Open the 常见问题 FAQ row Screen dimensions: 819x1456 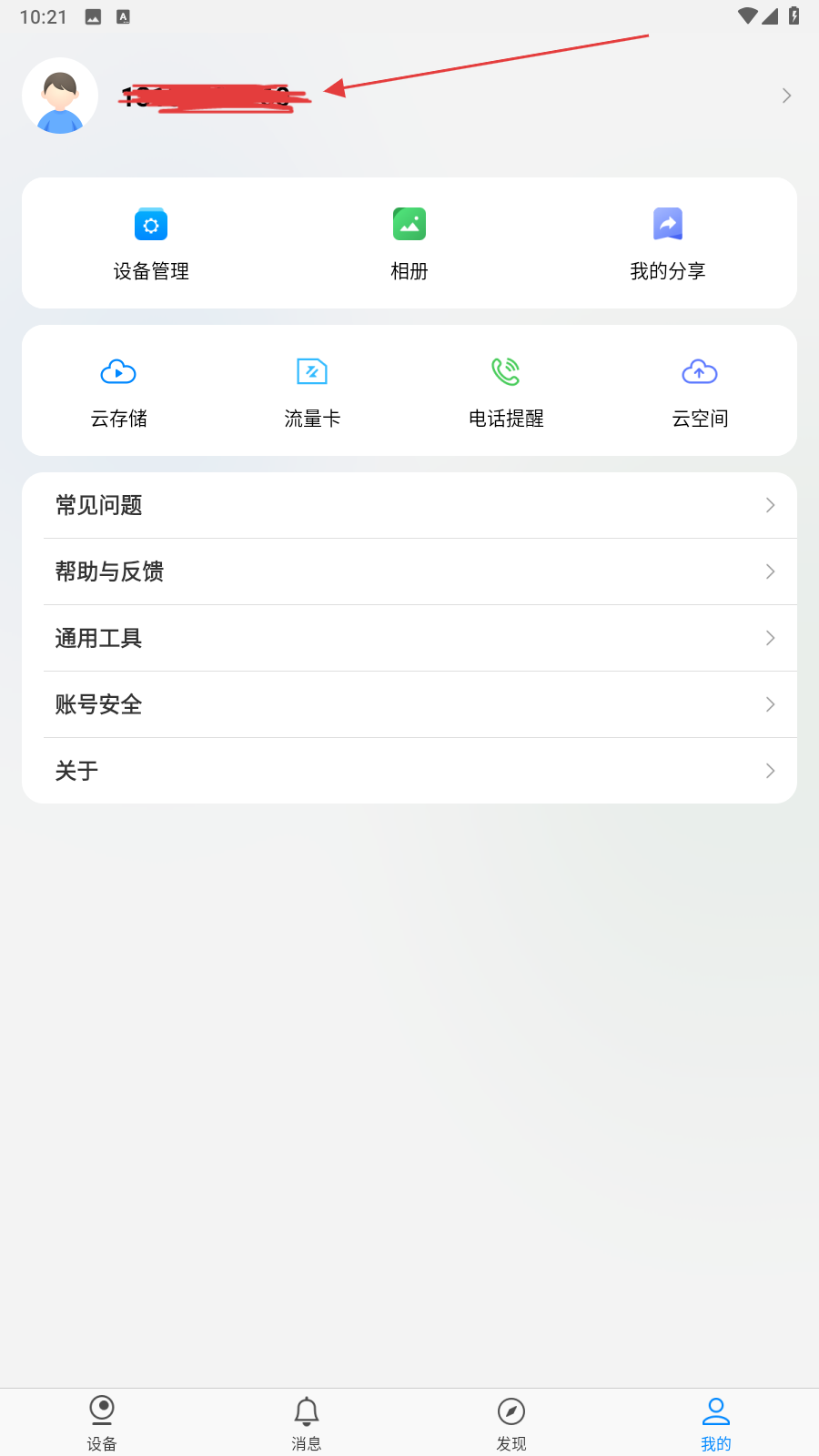(409, 505)
